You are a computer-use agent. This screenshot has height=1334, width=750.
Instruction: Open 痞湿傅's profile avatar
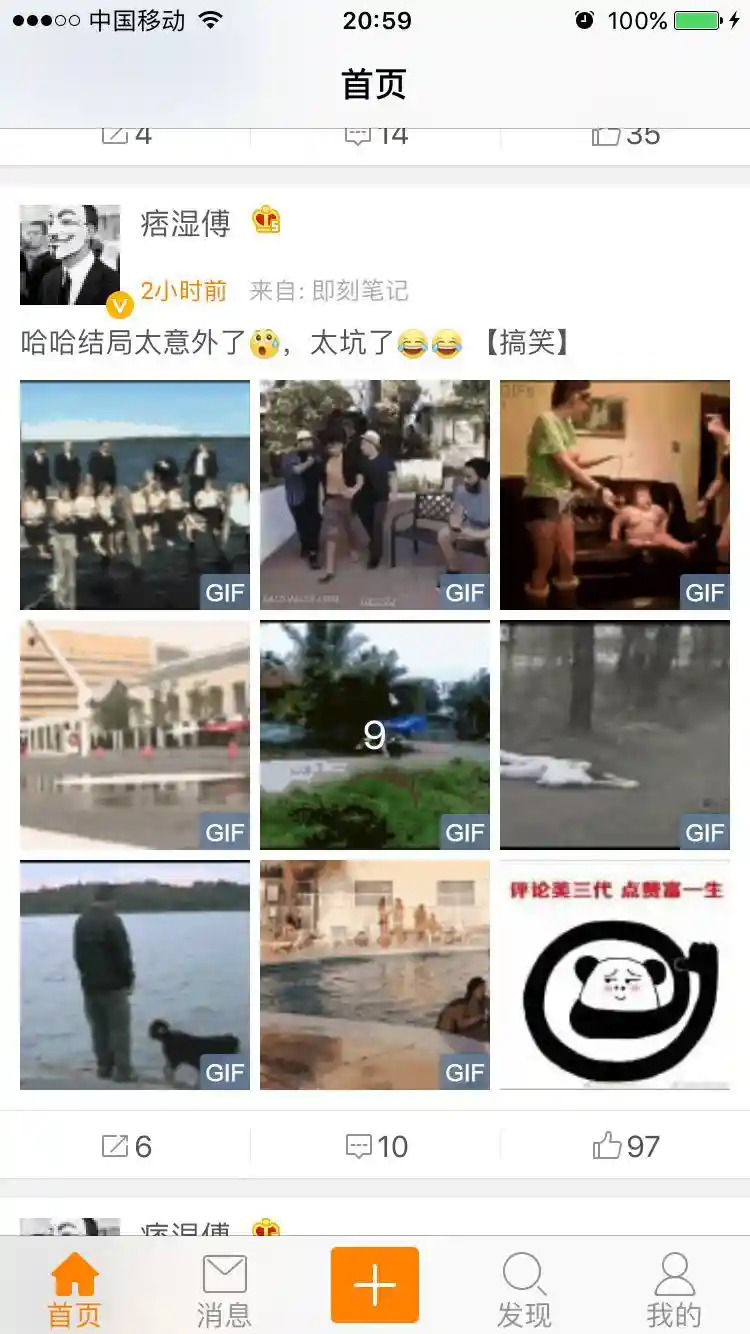tap(70, 255)
